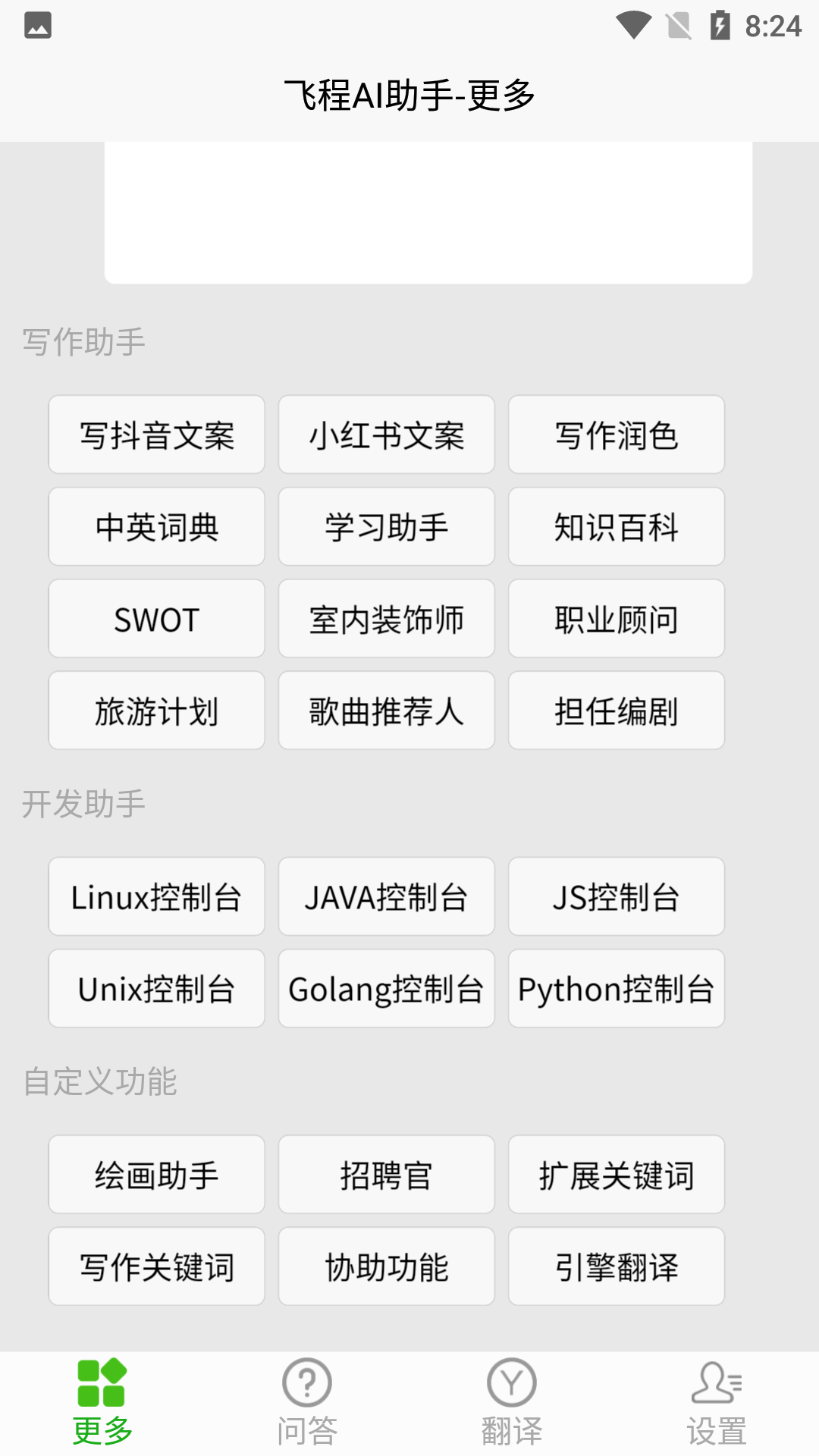The height and width of the screenshot is (1456, 819).
Task: Select 小红书文案 writing helper
Action: tap(387, 435)
